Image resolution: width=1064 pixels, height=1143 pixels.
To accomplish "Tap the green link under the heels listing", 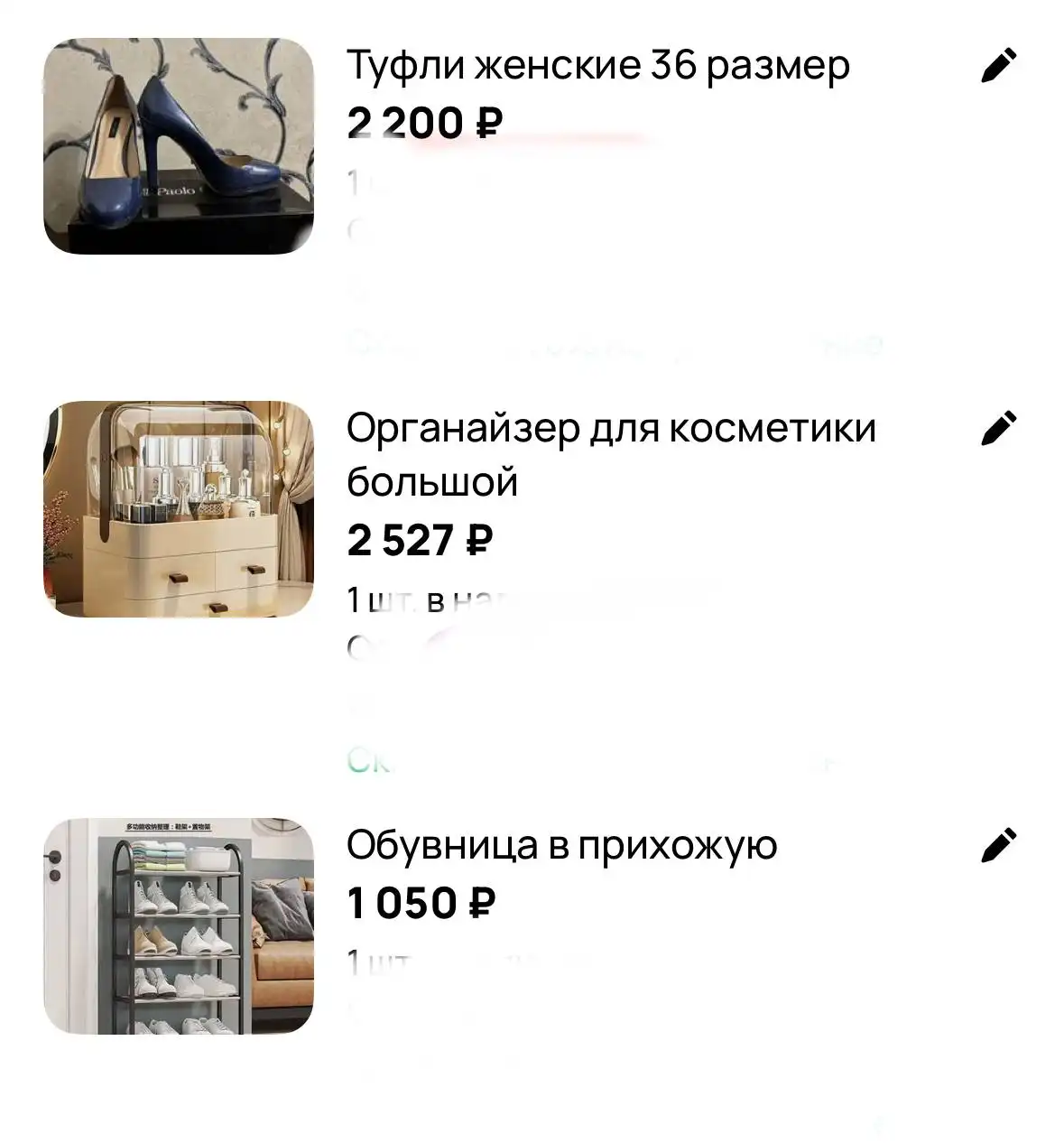I will tap(451, 345).
